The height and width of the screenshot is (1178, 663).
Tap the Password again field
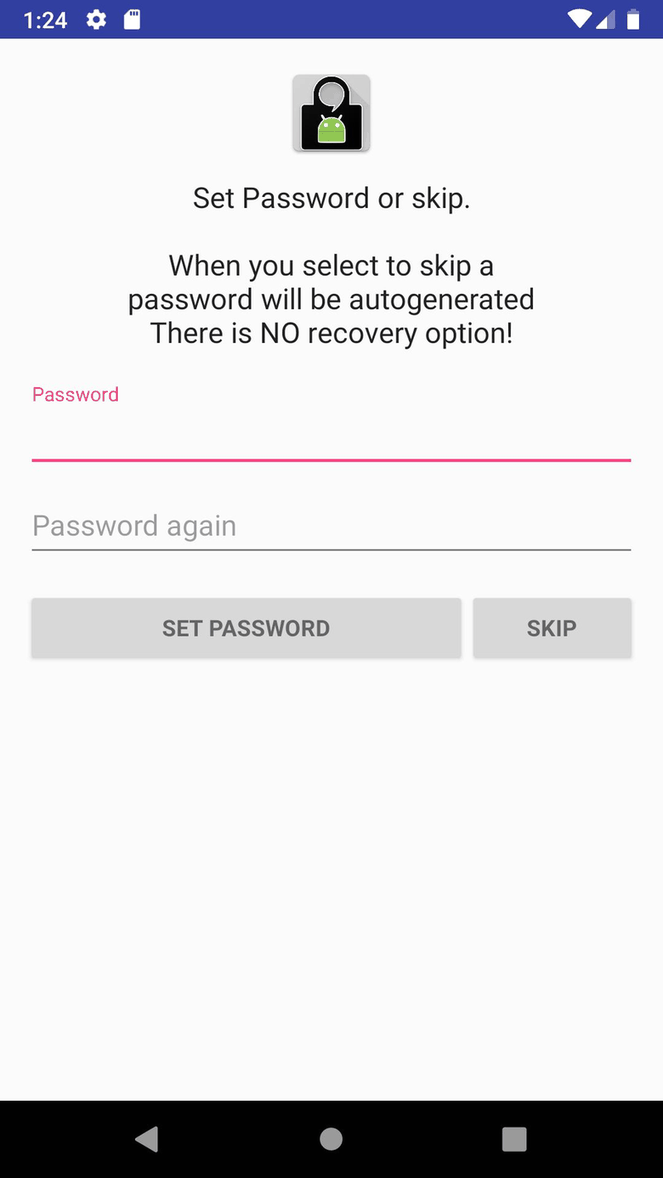[331, 526]
